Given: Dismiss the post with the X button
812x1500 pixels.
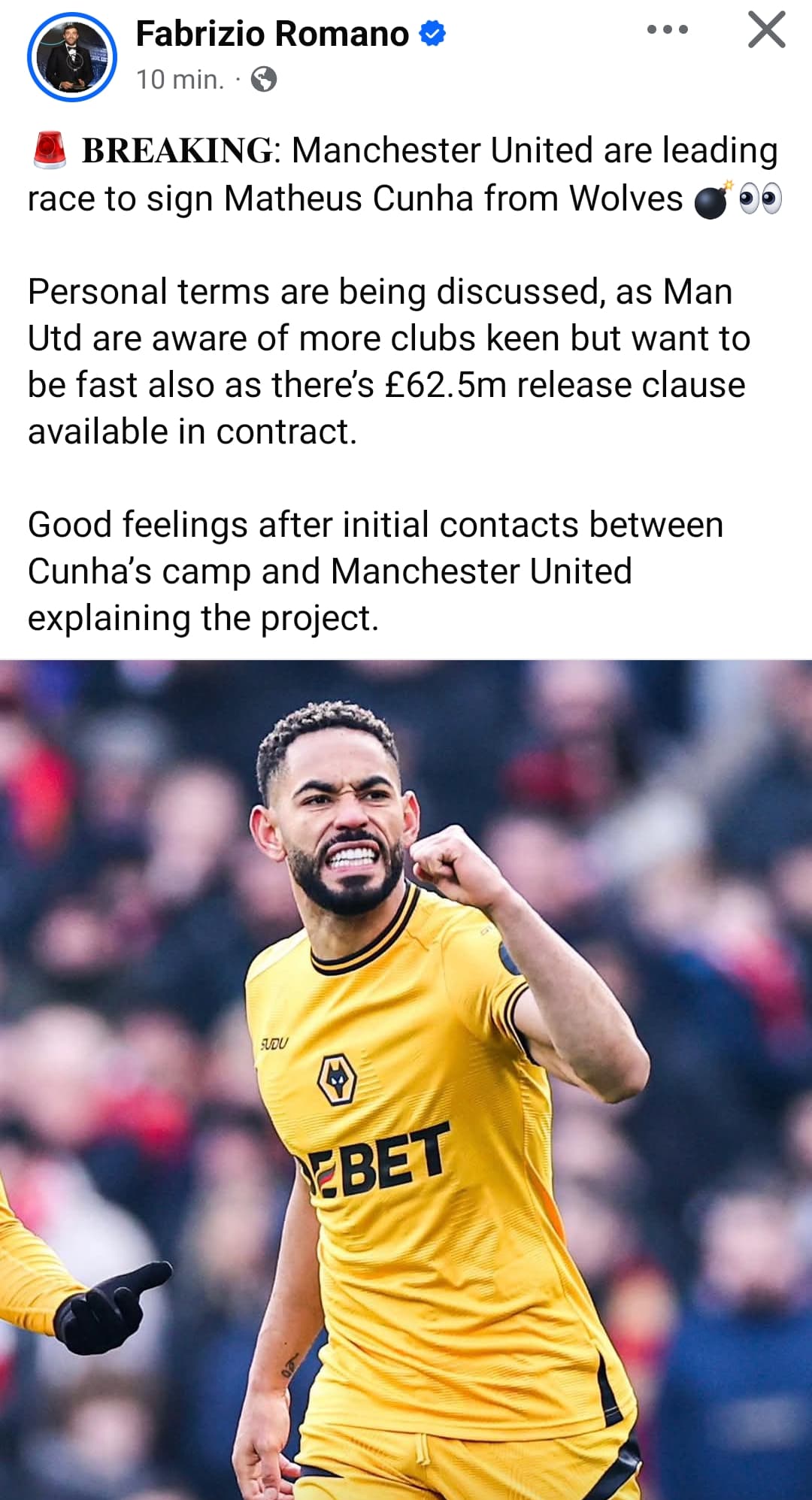Looking at the screenshot, I should pos(767,30).
